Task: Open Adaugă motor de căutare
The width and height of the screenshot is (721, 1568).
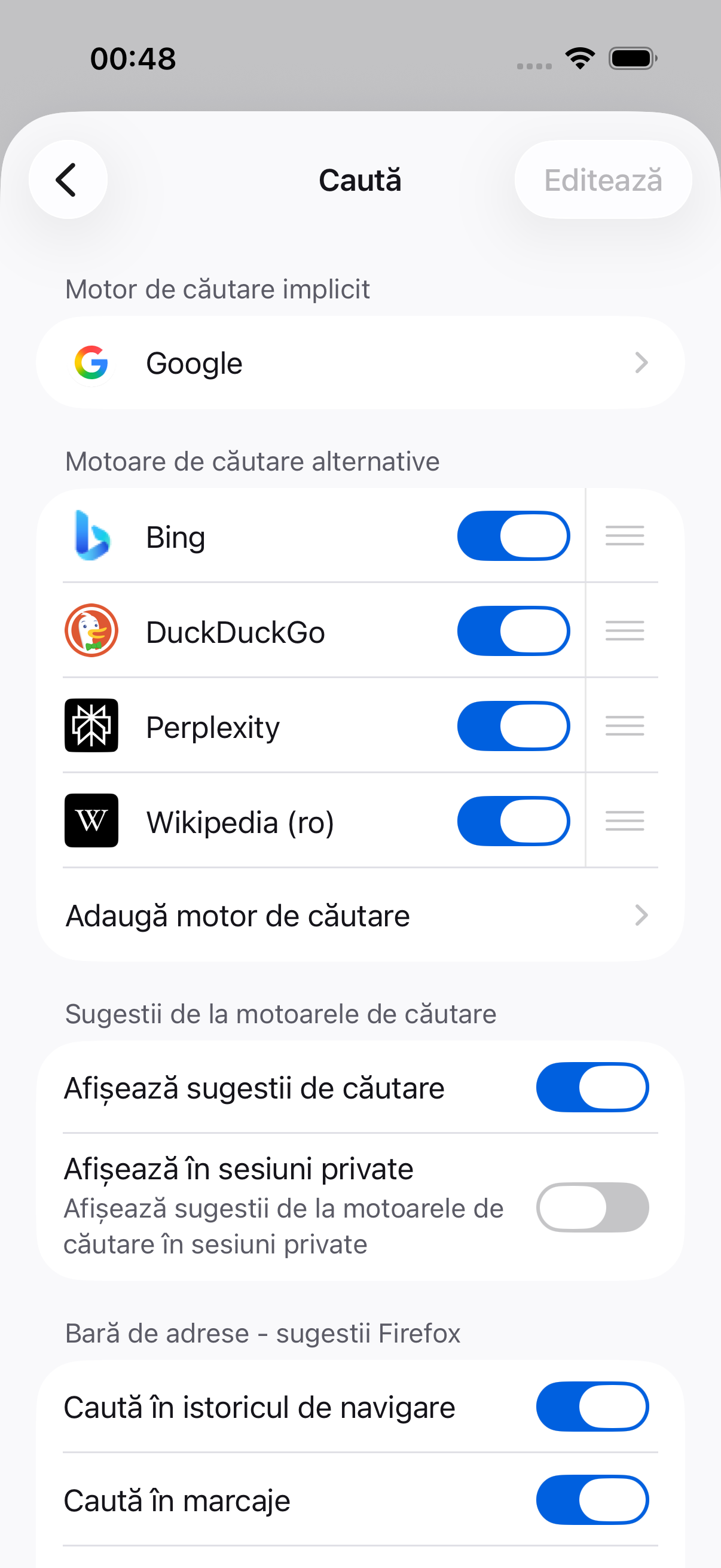Action: [x=360, y=915]
